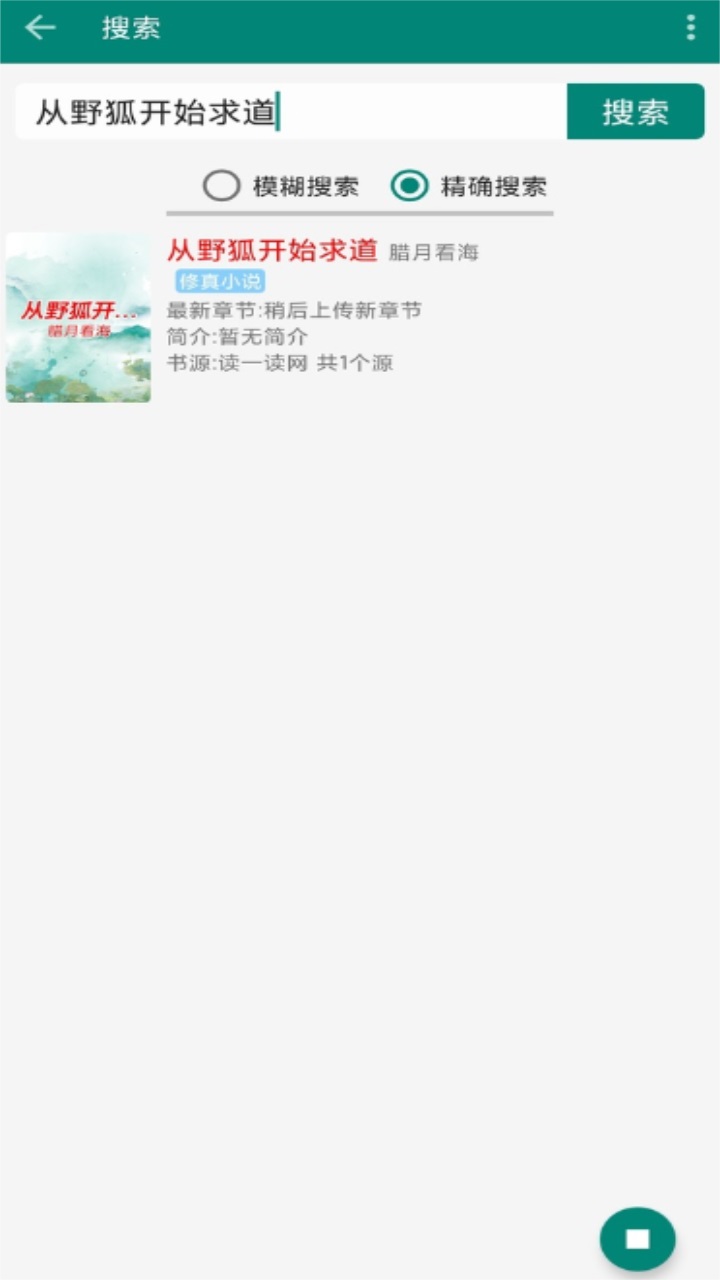This screenshot has width=720, height=1280.
Task: Go back using the top-left arrow
Action: [x=40, y=28]
